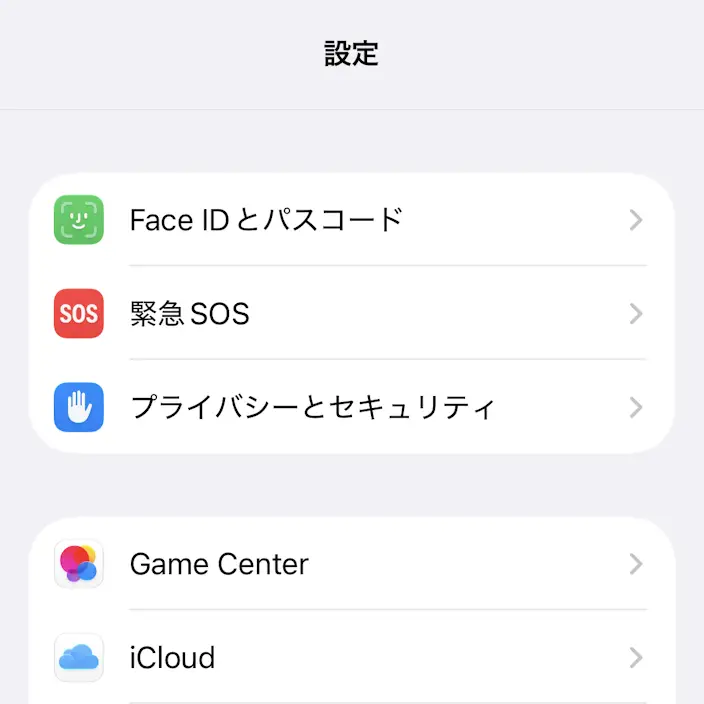Open Face IDとパスコード settings
704x704 pixels.
(352, 220)
